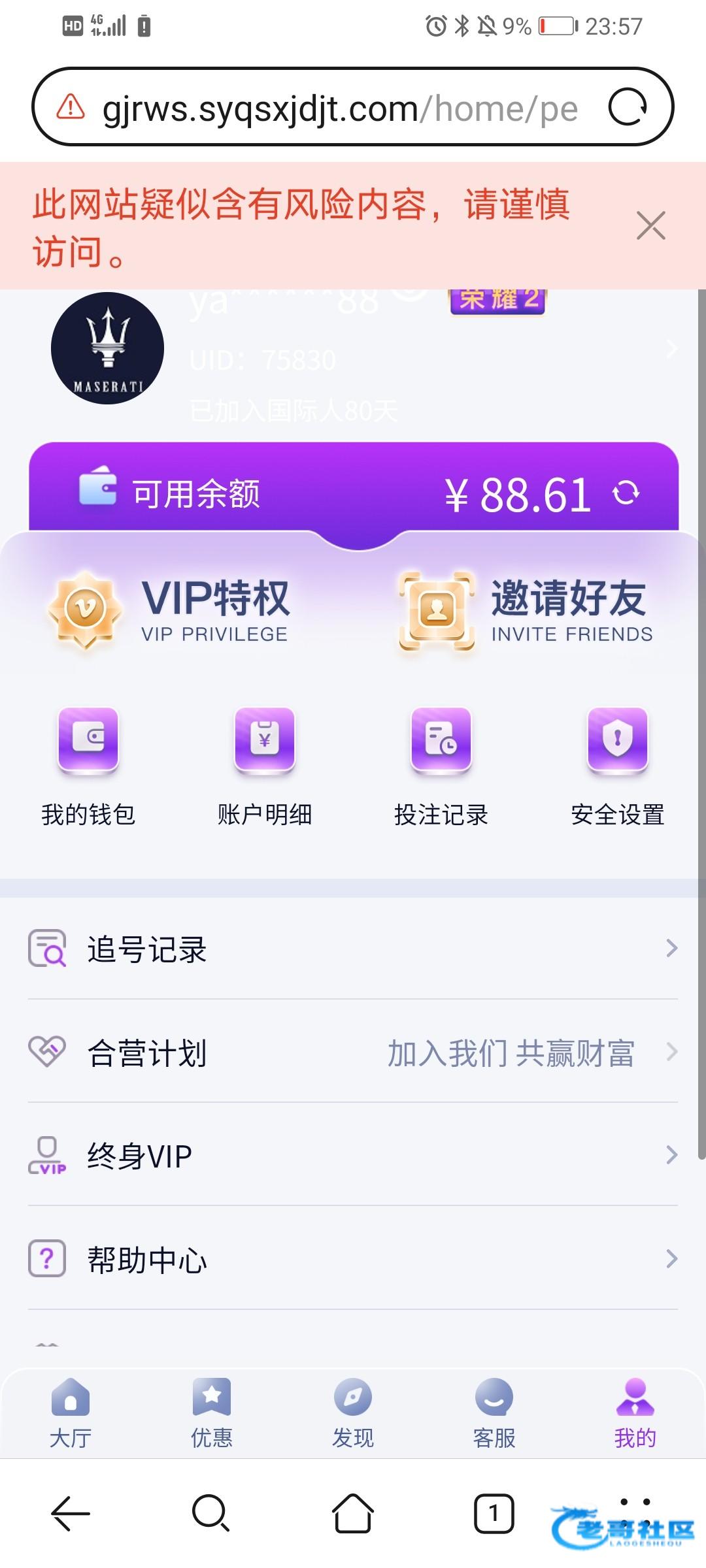Open the browser tabs switcher

tap(494, 1513)
